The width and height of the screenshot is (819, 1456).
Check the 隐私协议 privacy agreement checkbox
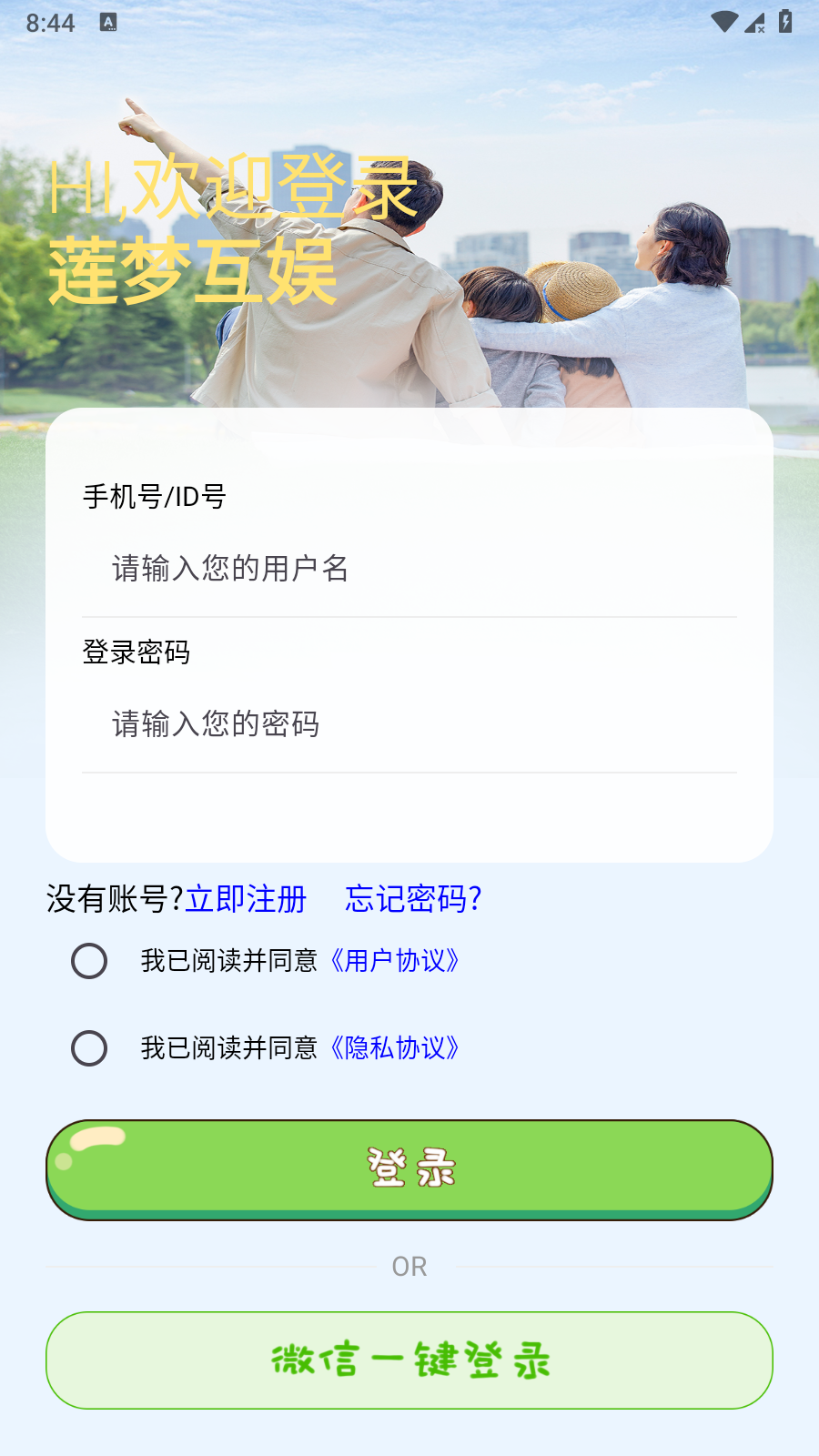89,1048
